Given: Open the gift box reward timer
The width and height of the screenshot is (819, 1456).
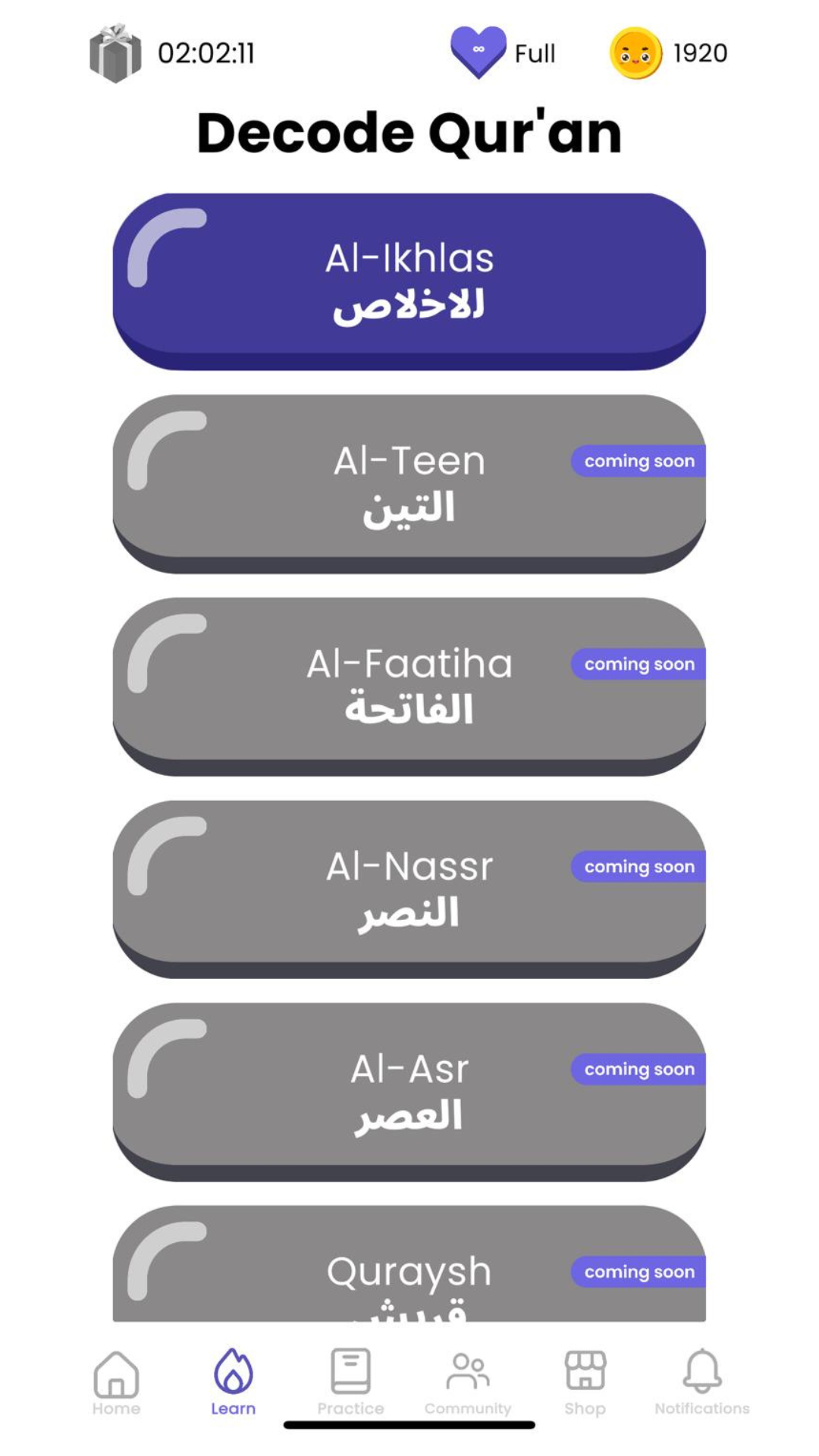Looking at the screenshot, I should pyautogui.click(x=115, y=53).
